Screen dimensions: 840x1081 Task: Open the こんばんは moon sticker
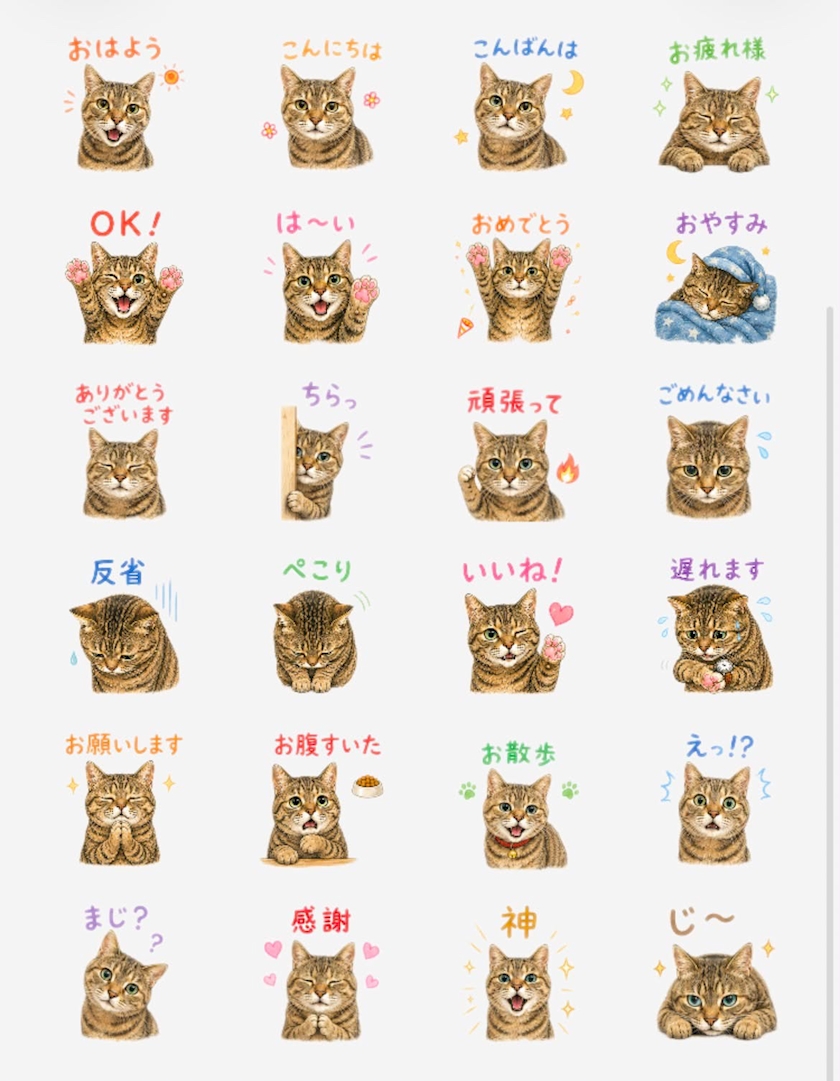click(x=521, y=103)
